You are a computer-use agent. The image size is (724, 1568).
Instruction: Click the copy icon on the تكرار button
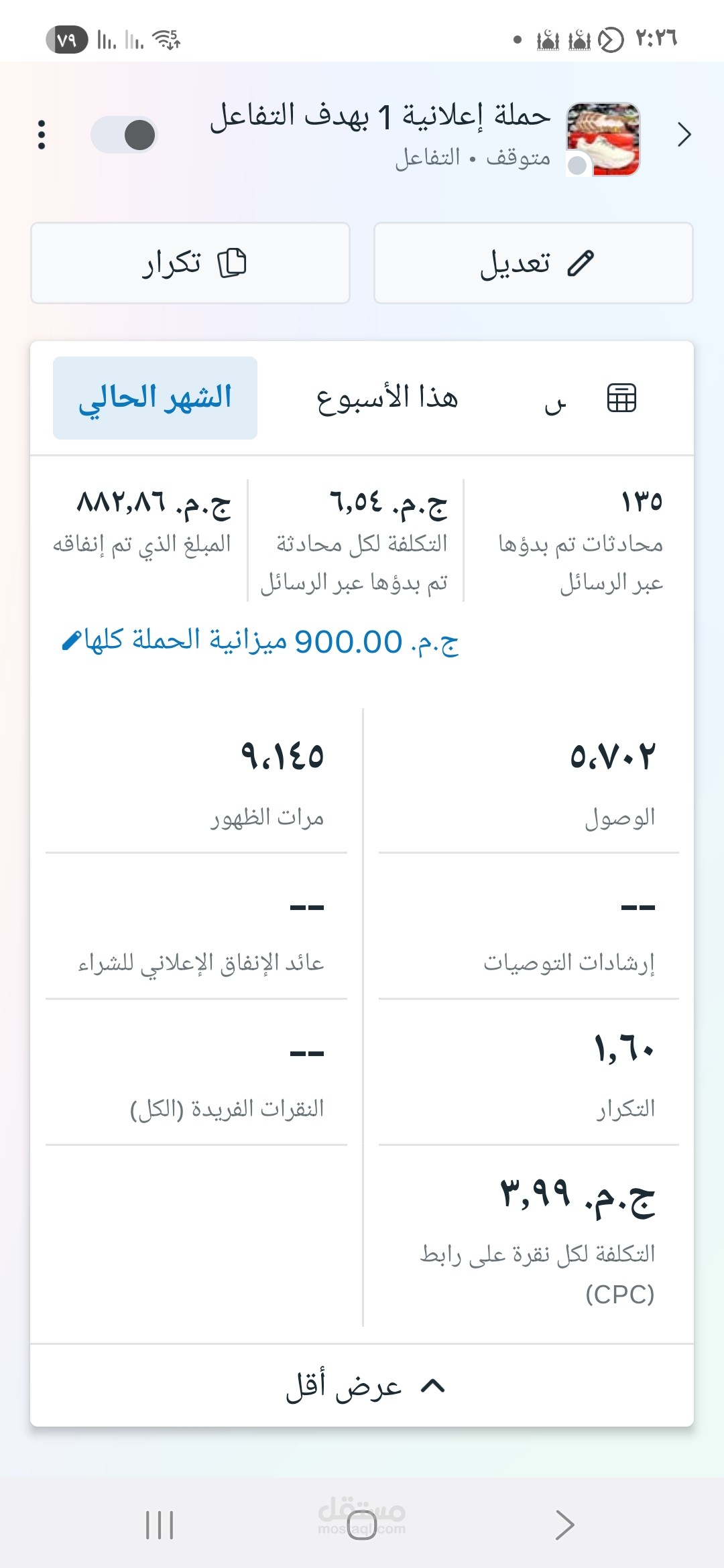(235, 263)
